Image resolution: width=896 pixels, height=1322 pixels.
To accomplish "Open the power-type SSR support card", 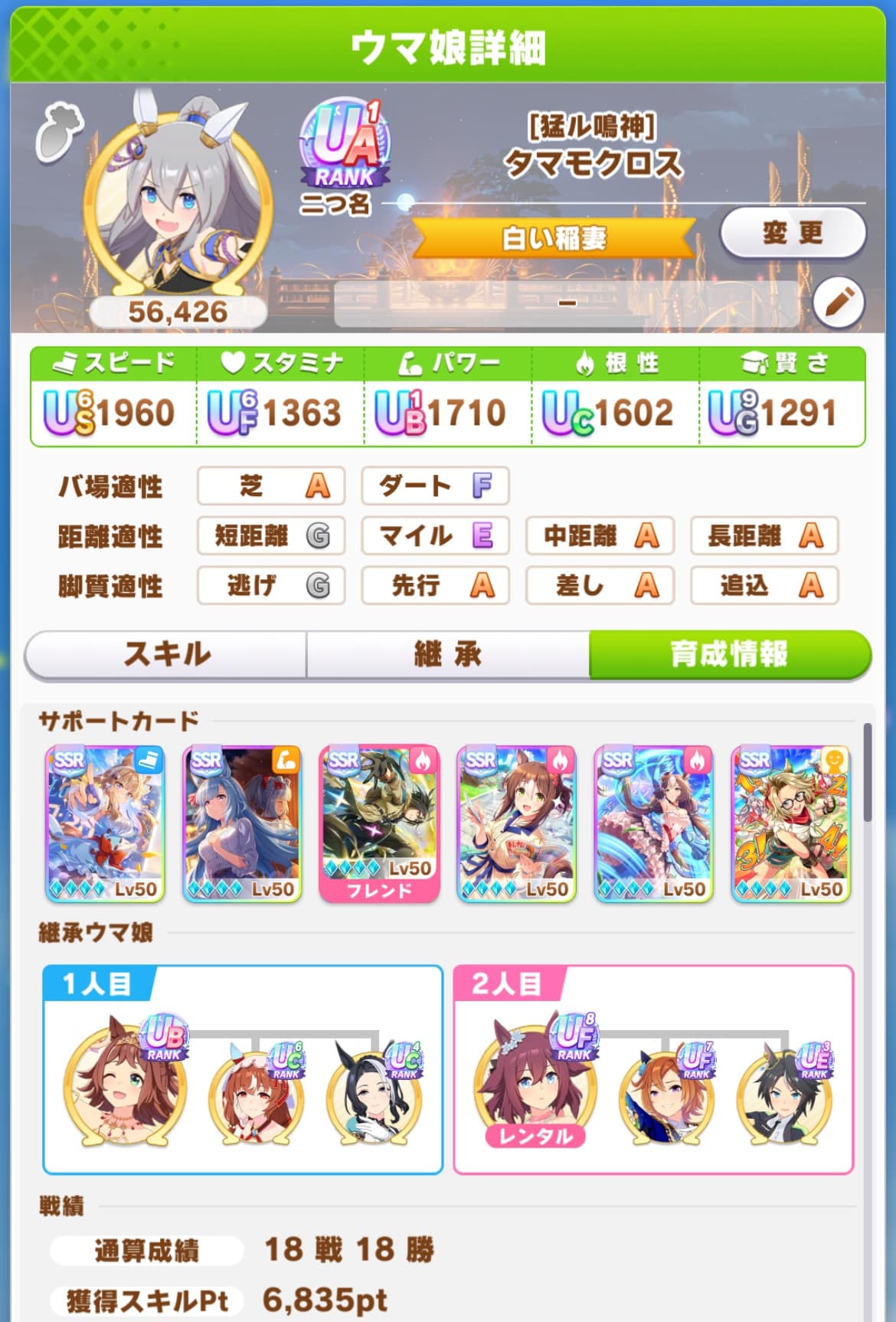I will point(242,823).
